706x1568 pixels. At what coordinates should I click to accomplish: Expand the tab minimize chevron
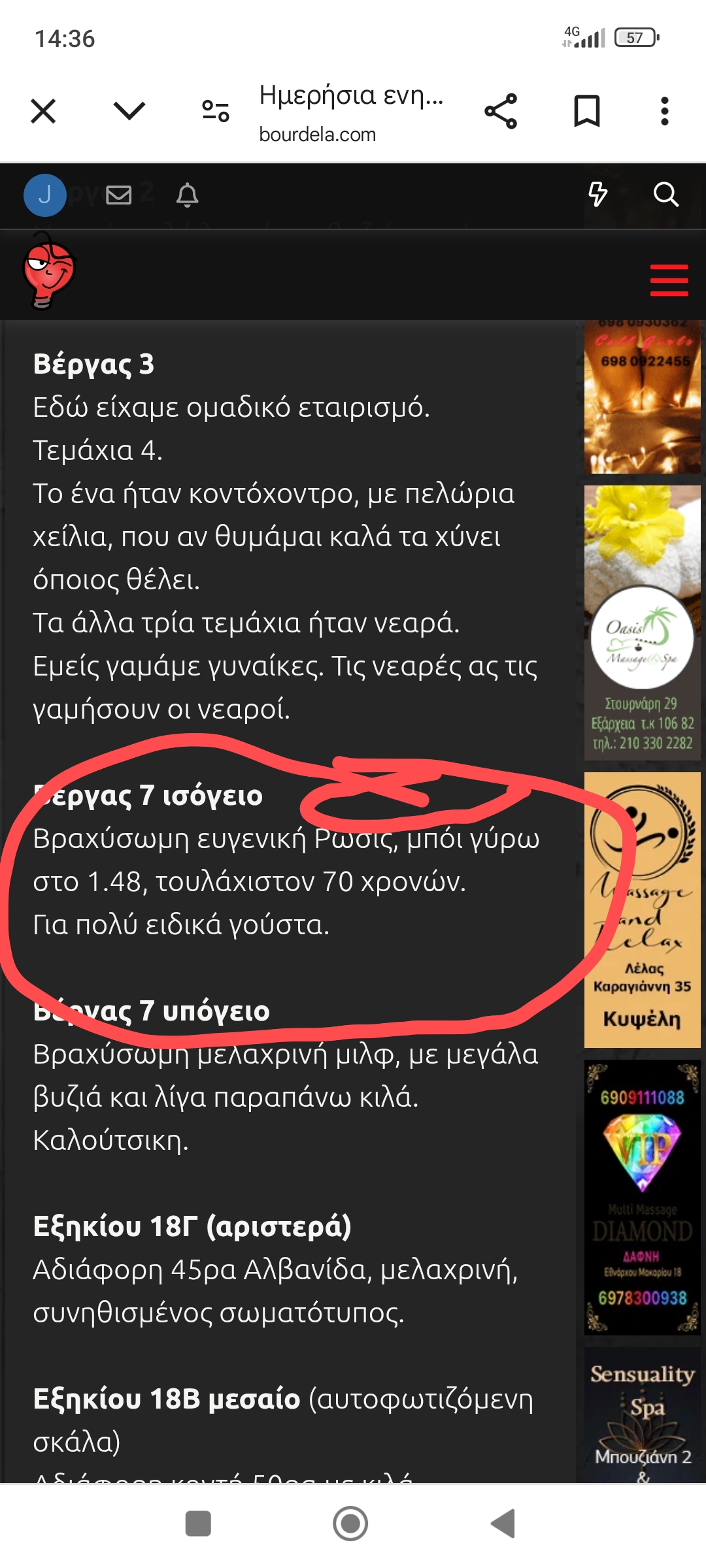[129, 111]
